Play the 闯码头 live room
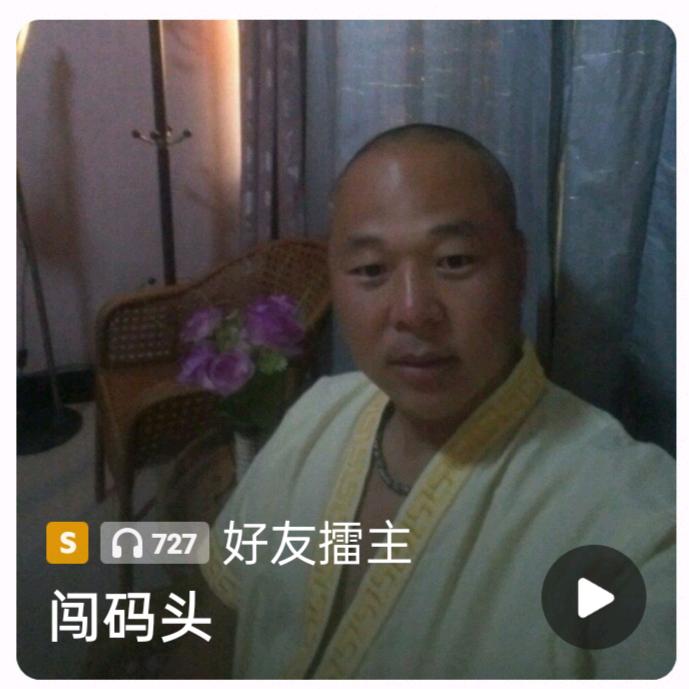 tap(593, 597)
